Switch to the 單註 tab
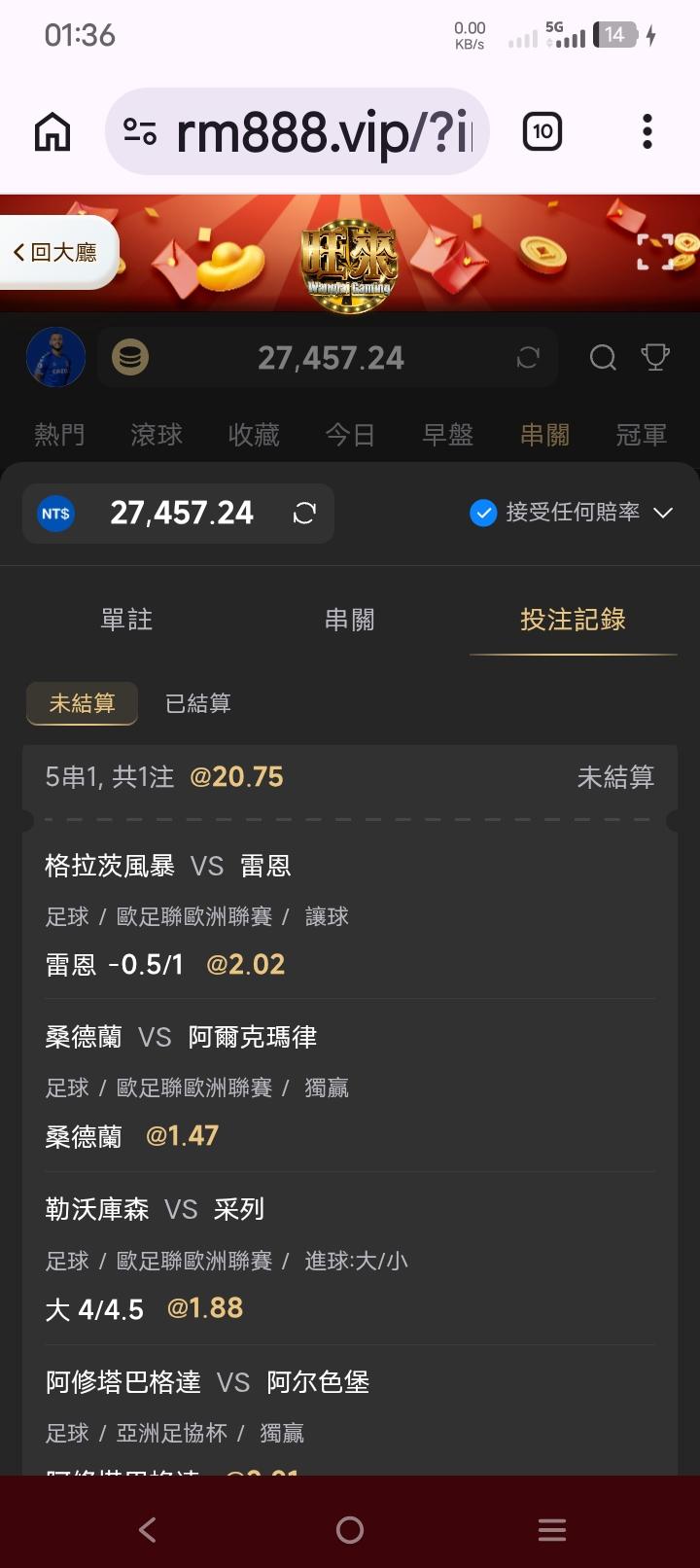Image resolution: width=700 pixels, height=1568 pixels. pos(126,620)
